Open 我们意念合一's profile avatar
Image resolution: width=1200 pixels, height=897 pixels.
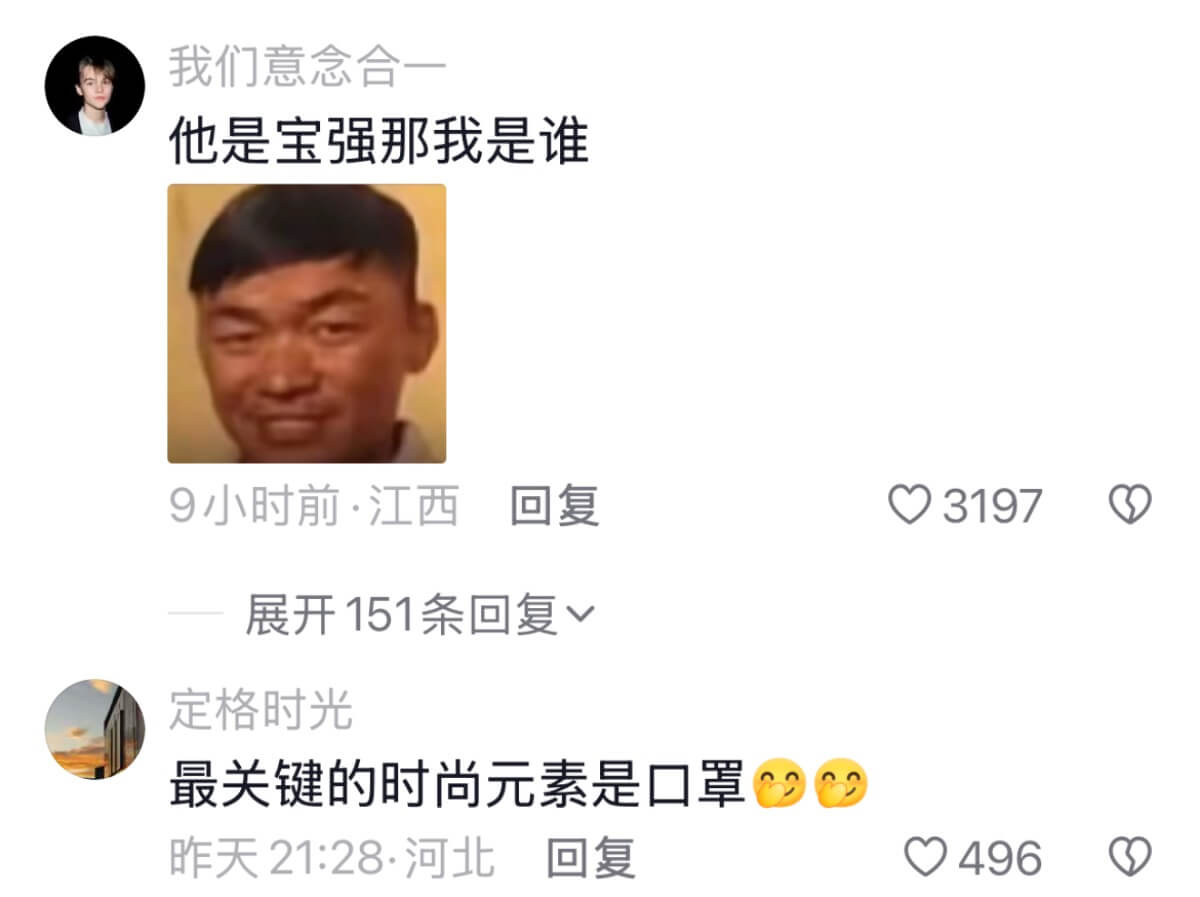click(94, 86)
